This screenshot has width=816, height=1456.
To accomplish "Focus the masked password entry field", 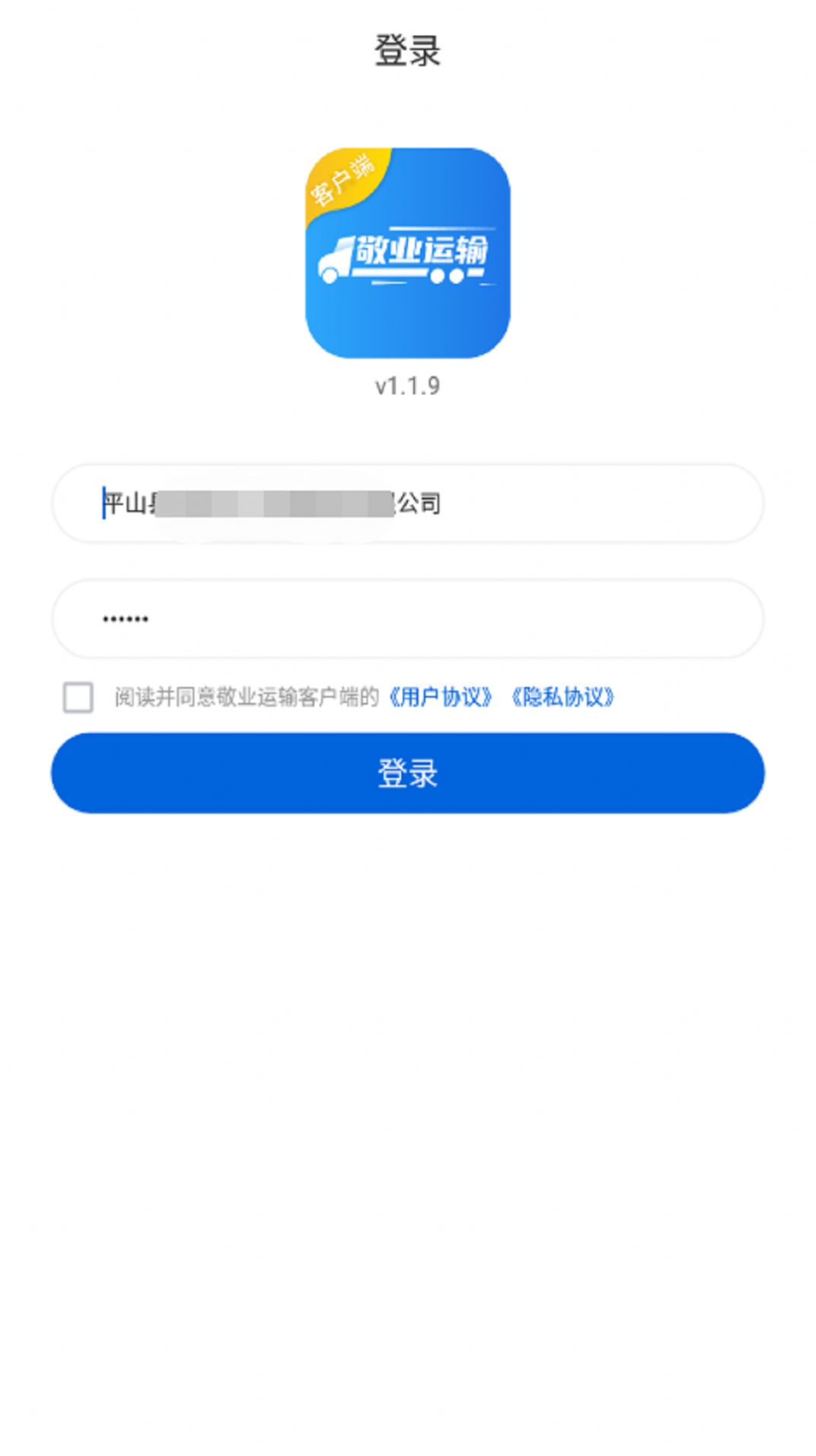I will [x=407, y=619].
